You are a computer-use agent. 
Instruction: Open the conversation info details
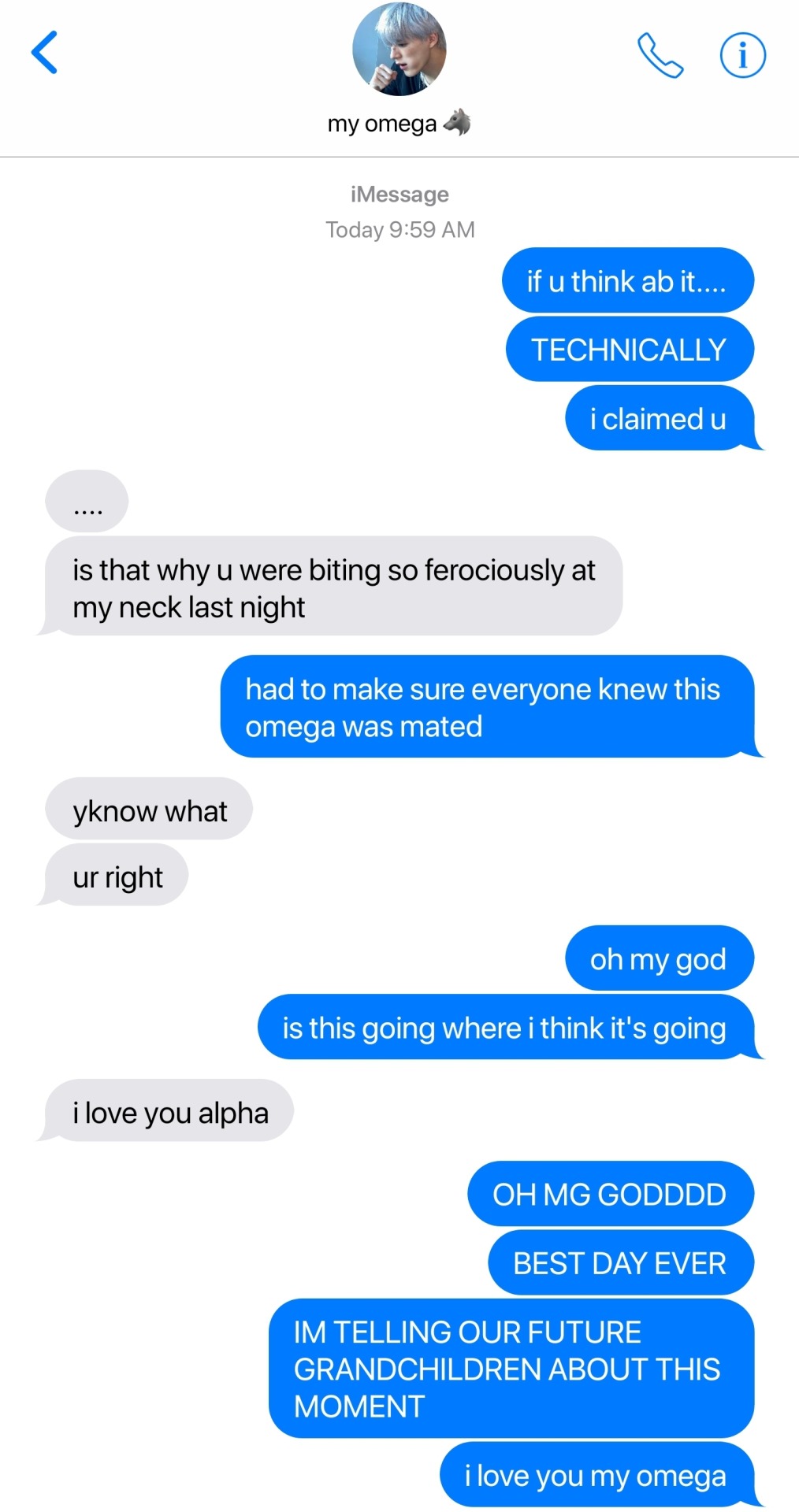click(x=742, y=55)
